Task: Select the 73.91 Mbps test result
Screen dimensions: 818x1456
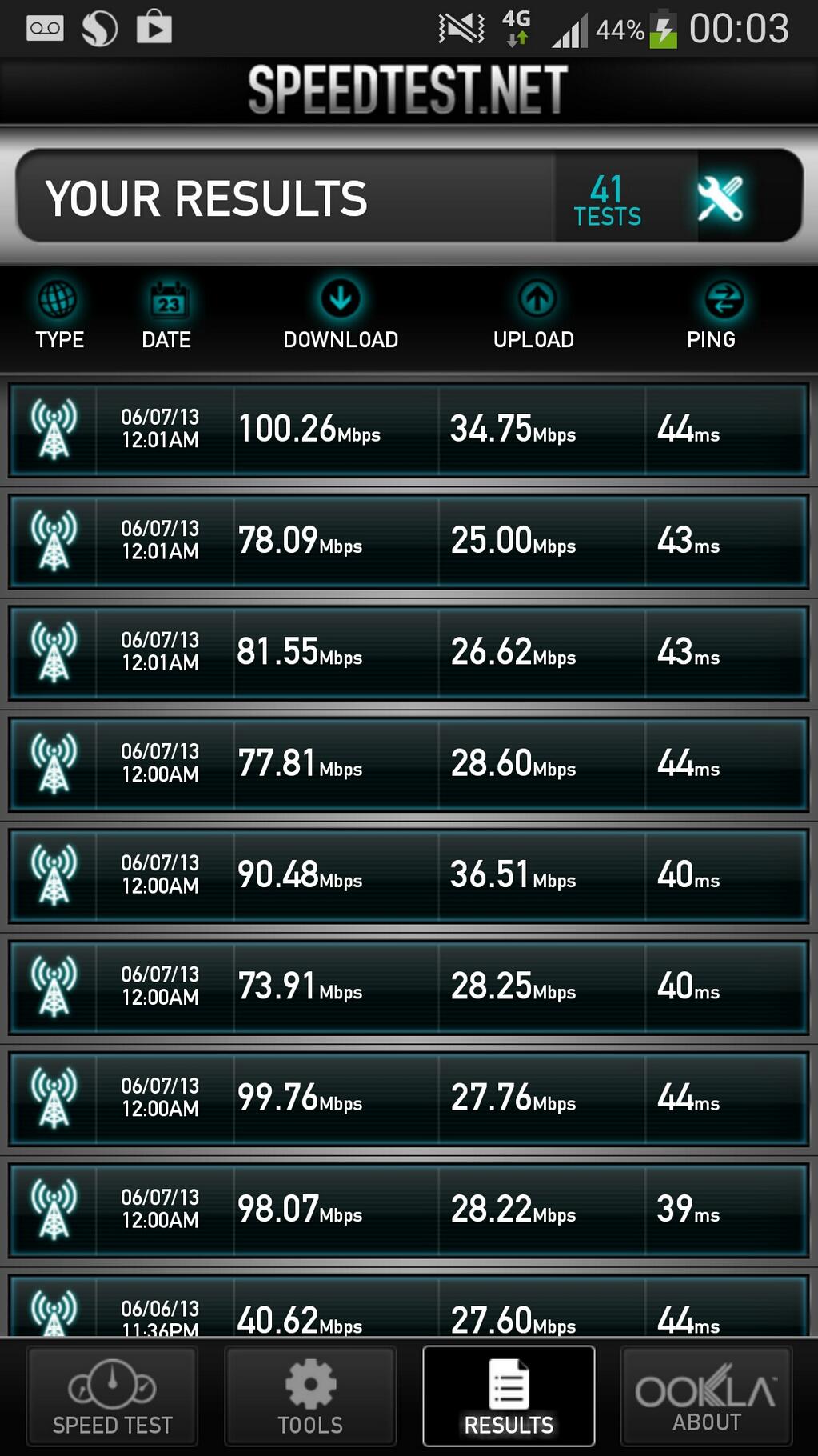Action: point(409,986)
